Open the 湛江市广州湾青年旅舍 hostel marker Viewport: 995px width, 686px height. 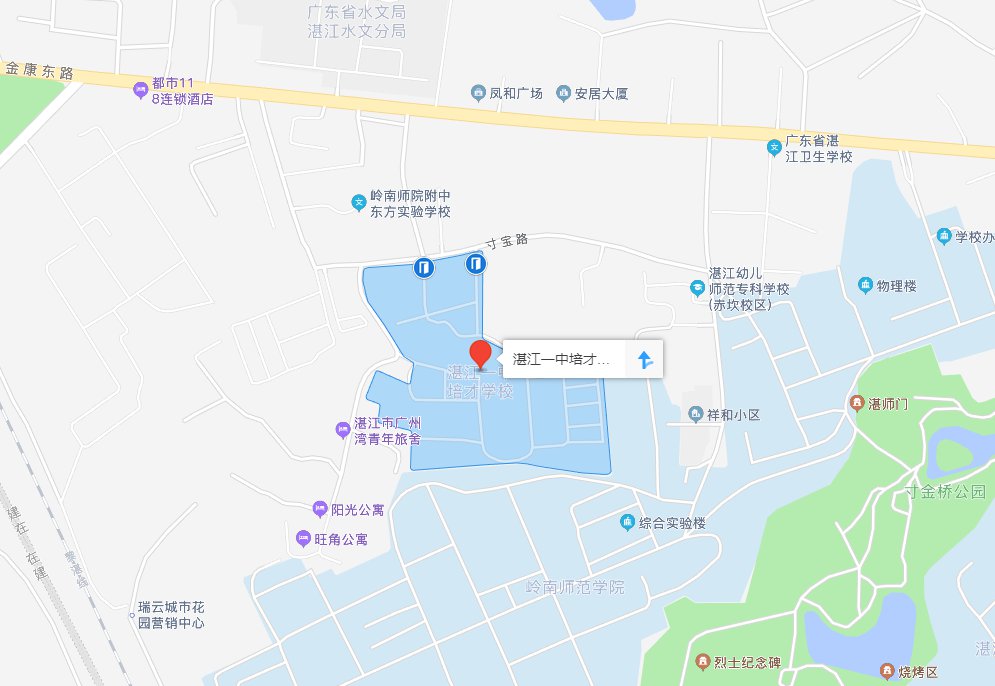tap(343, 429)
